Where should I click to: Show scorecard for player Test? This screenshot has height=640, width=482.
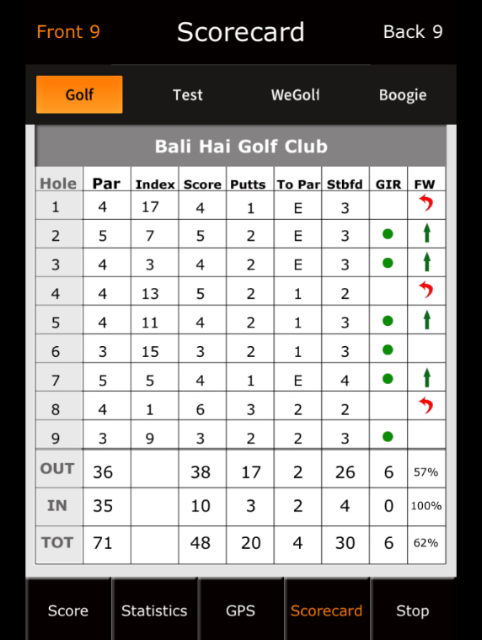tap(187, 95)
